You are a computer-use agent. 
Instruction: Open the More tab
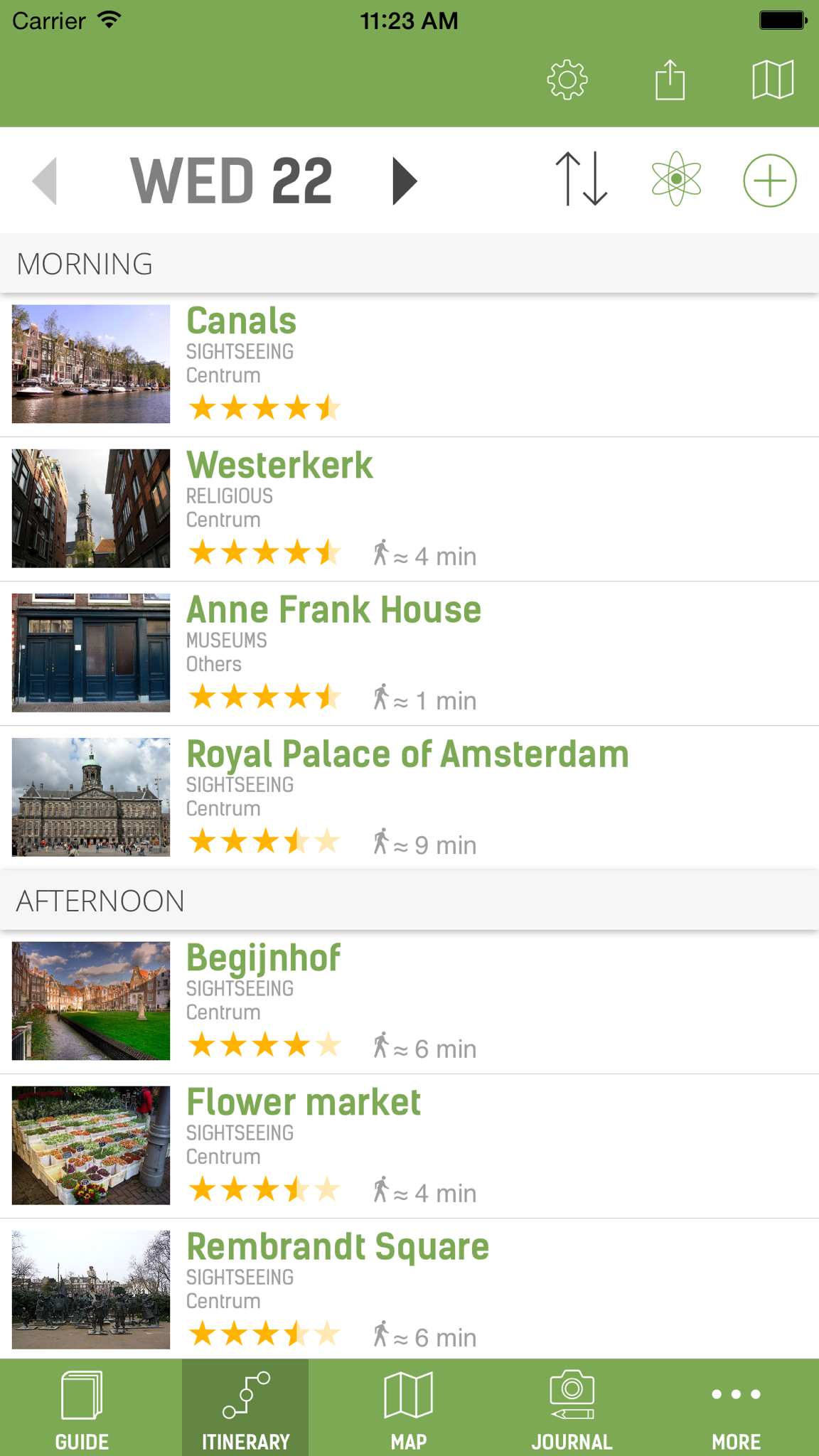[x=737, y=1408]
